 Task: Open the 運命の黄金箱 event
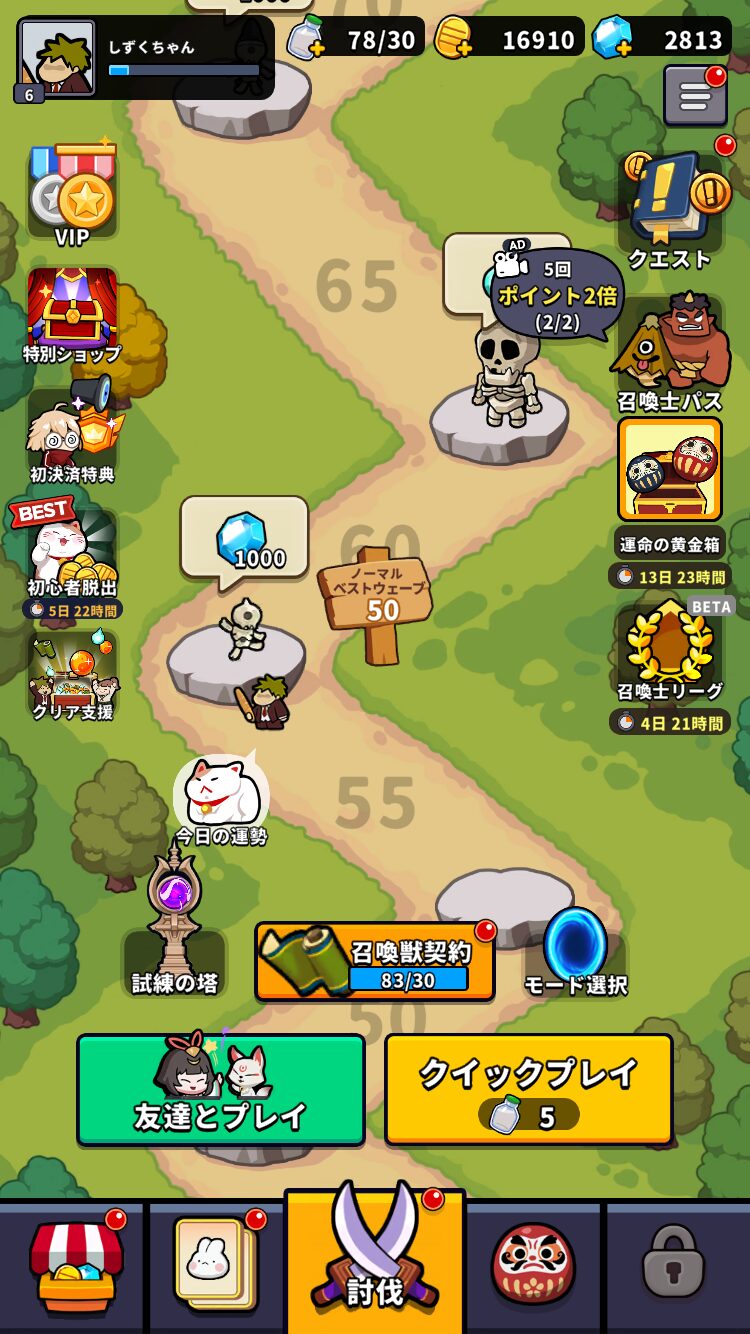[669, 470]
